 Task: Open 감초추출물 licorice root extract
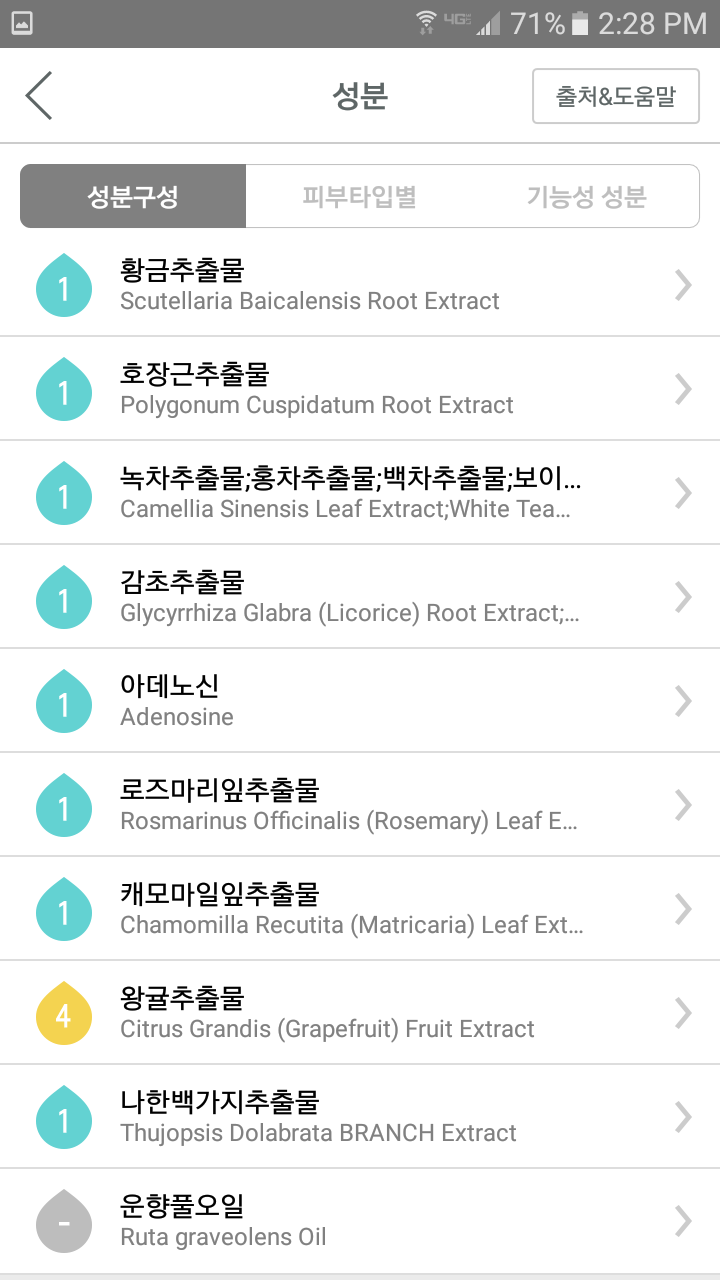pyautogui.click(x=360, y=597)
